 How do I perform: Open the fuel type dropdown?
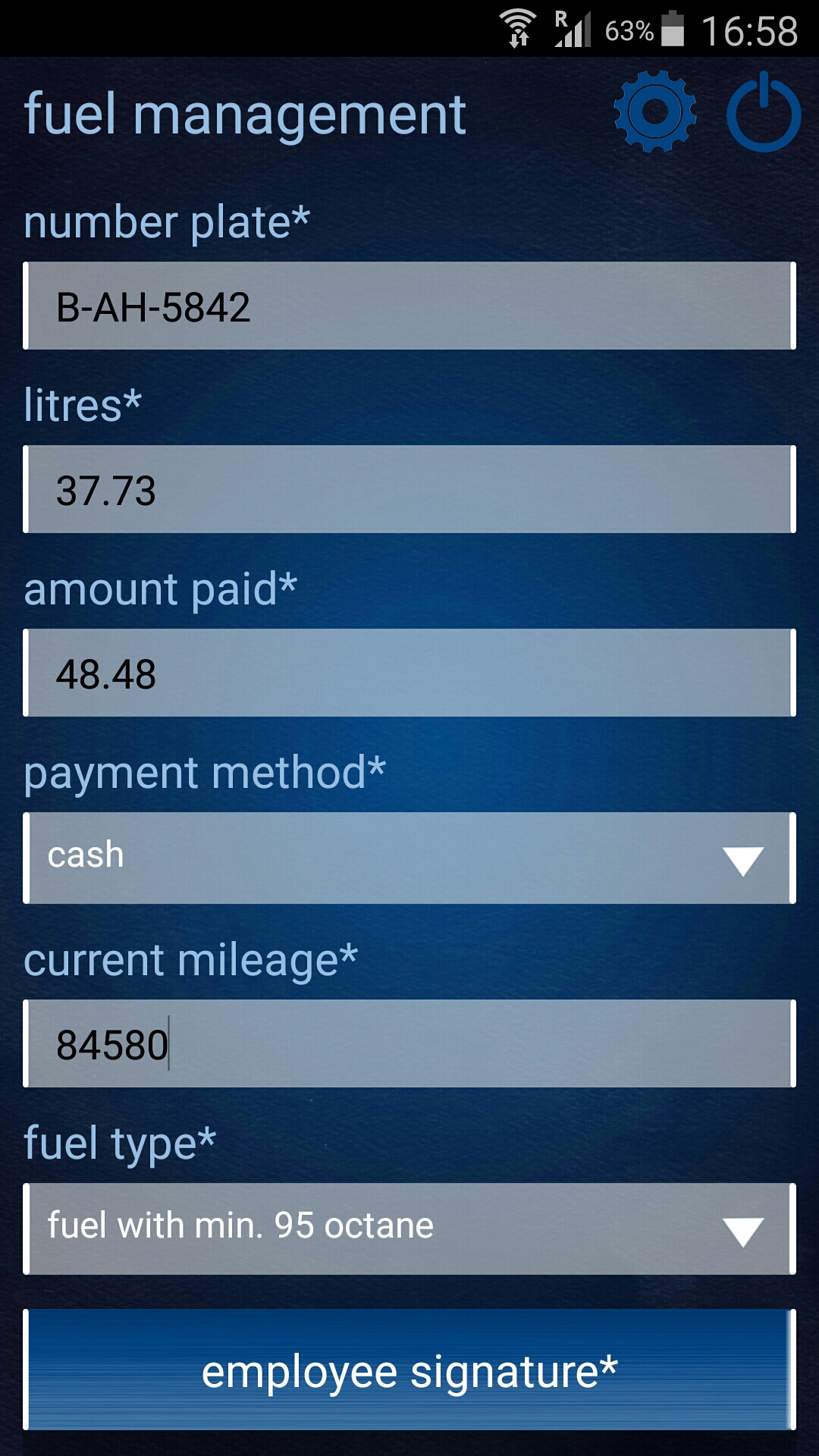409,1227
